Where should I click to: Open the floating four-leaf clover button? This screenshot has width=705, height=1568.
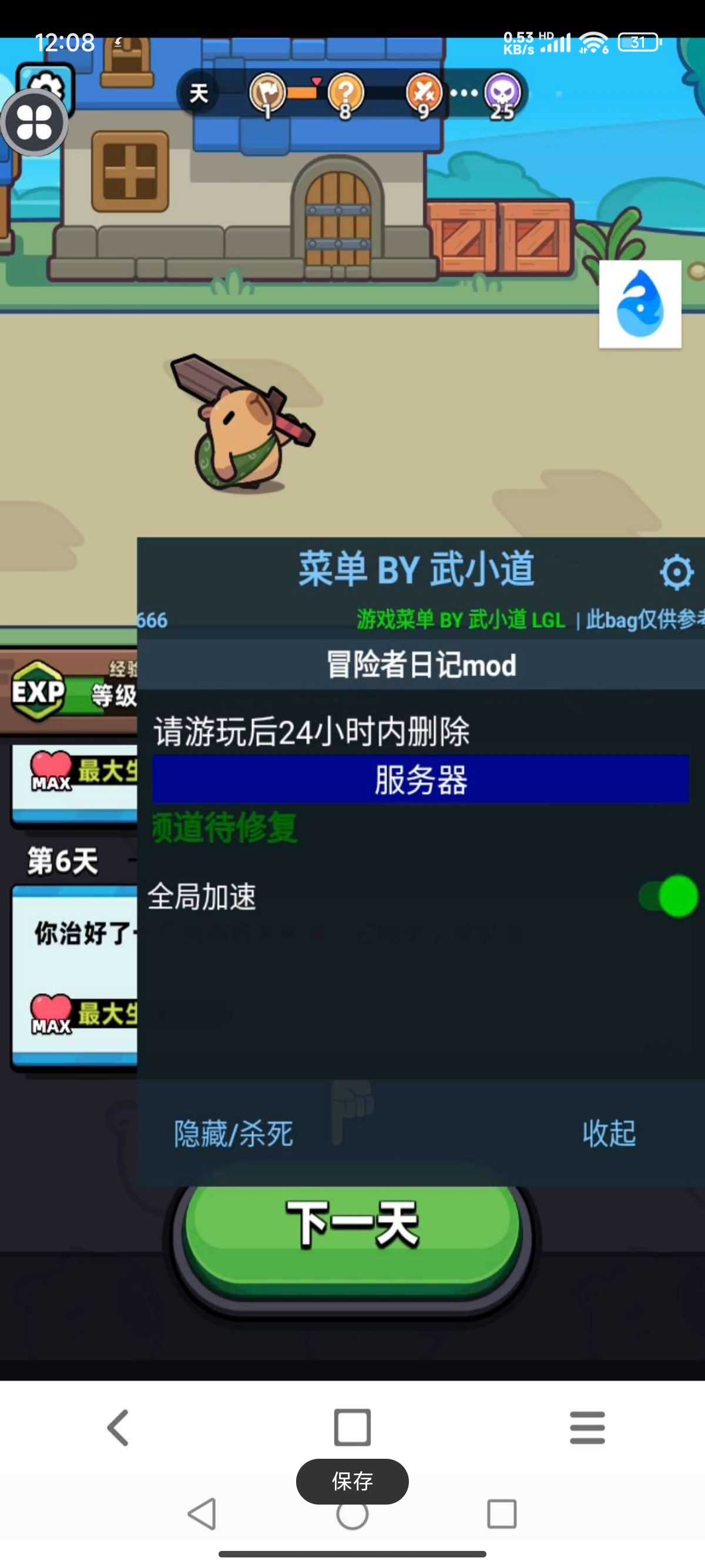tap(35, 122)
